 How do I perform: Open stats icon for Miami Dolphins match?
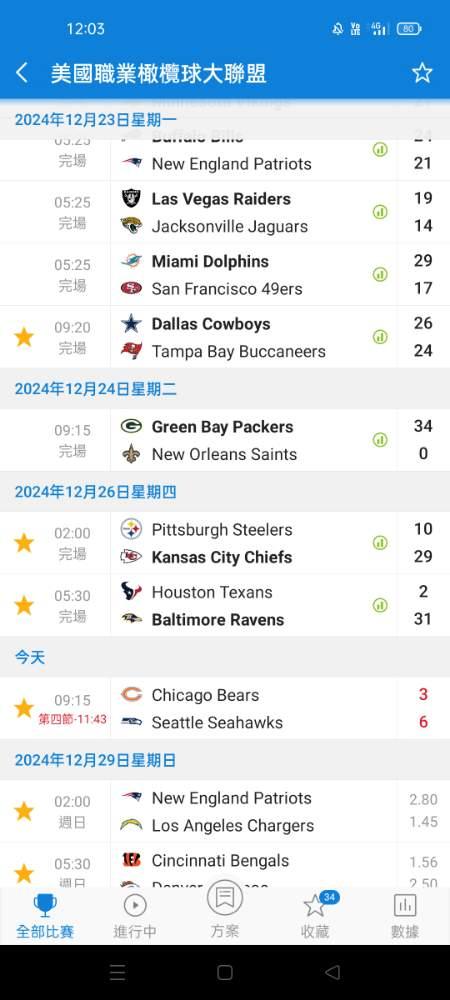point(380,275)
